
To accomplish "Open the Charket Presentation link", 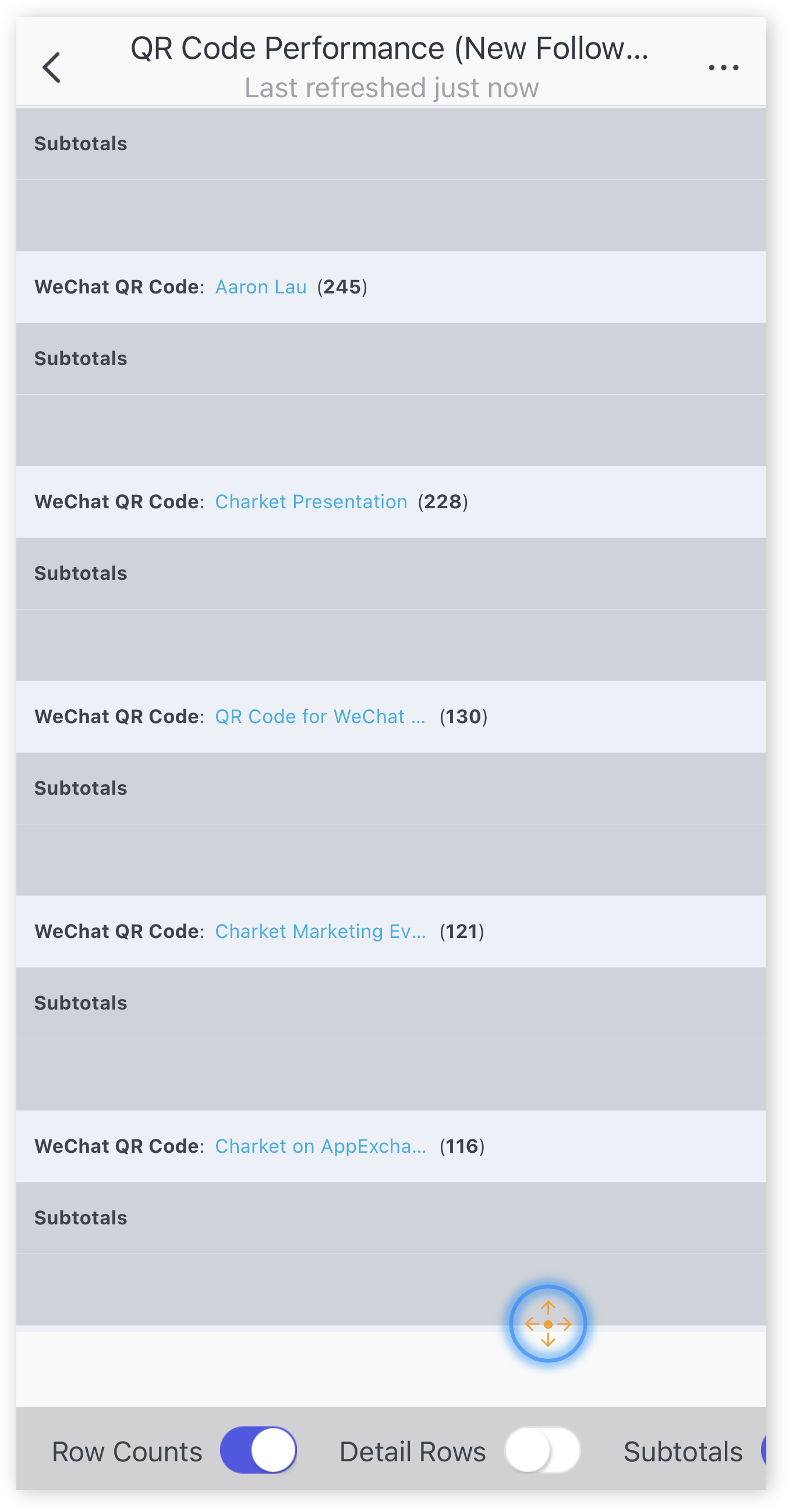I will tap(311, 502).
